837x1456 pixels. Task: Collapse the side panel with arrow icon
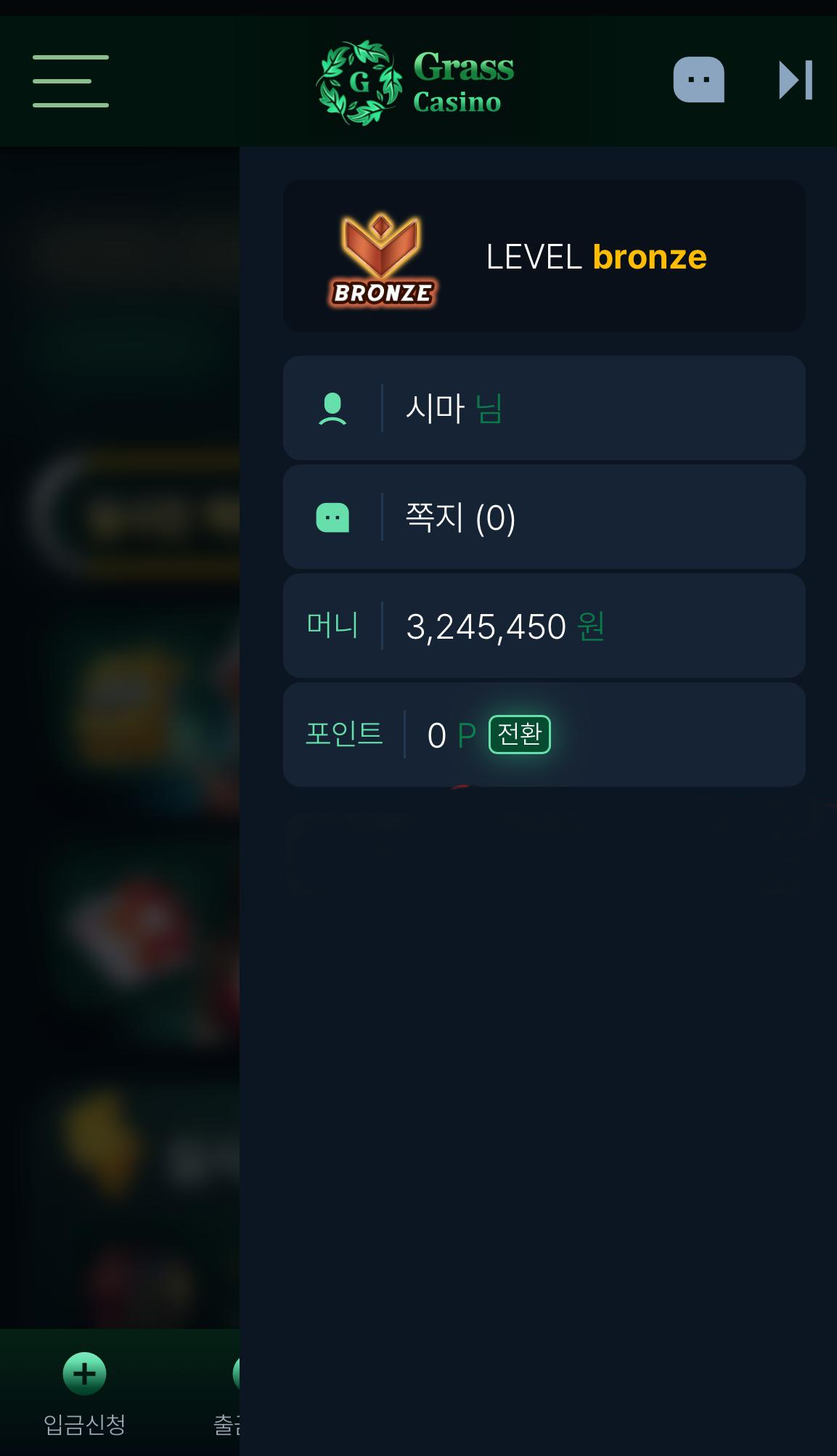pos(795,80)
